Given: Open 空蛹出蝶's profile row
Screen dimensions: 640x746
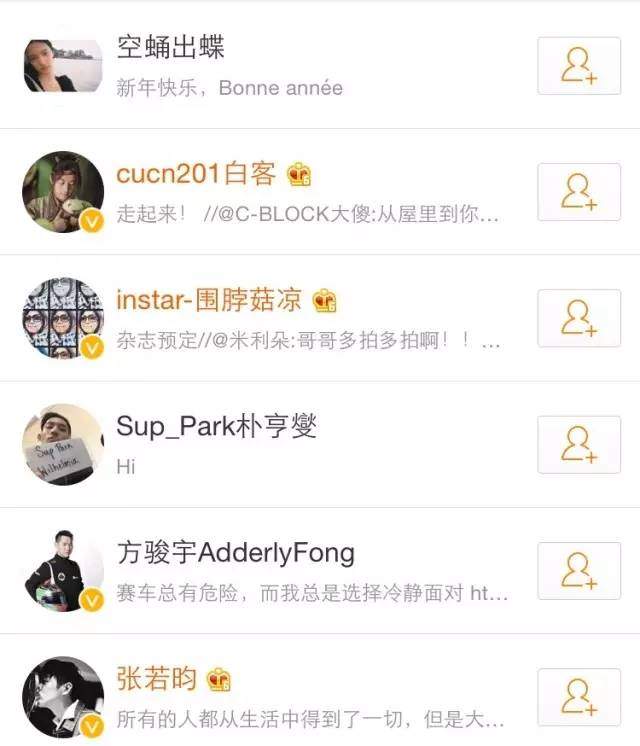Looking at the screenshot, I should 300,66.
